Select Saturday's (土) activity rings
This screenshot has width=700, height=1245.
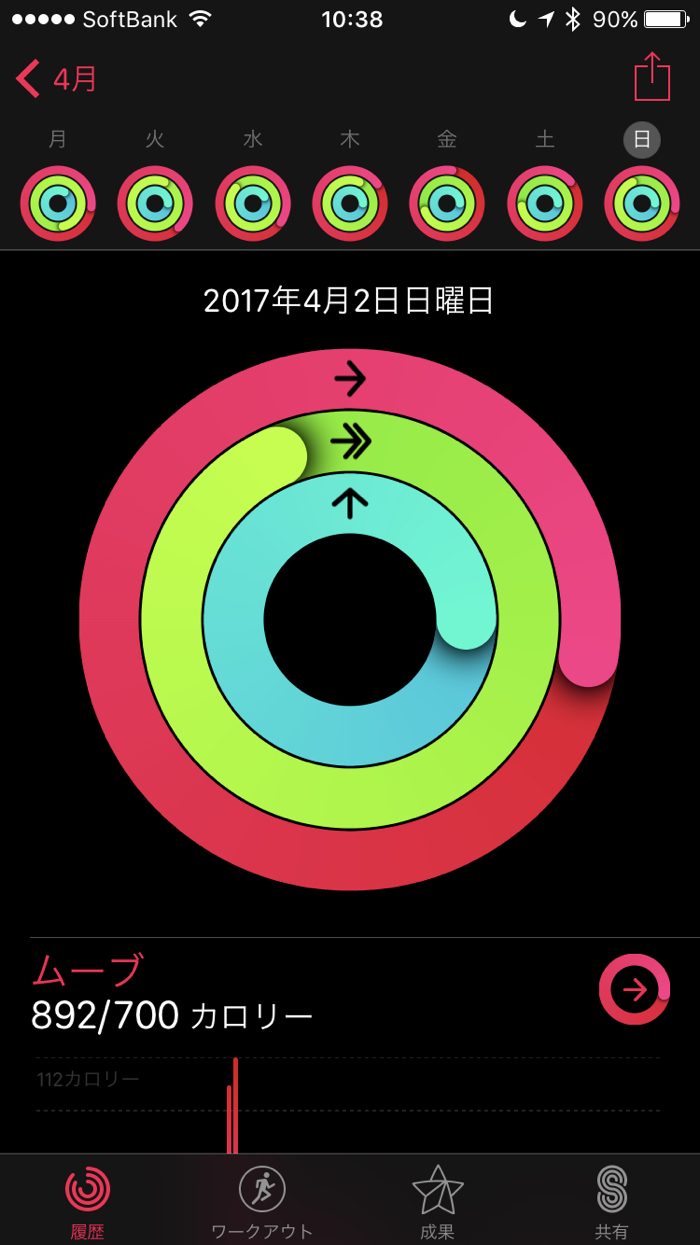(x=545, y=203)
